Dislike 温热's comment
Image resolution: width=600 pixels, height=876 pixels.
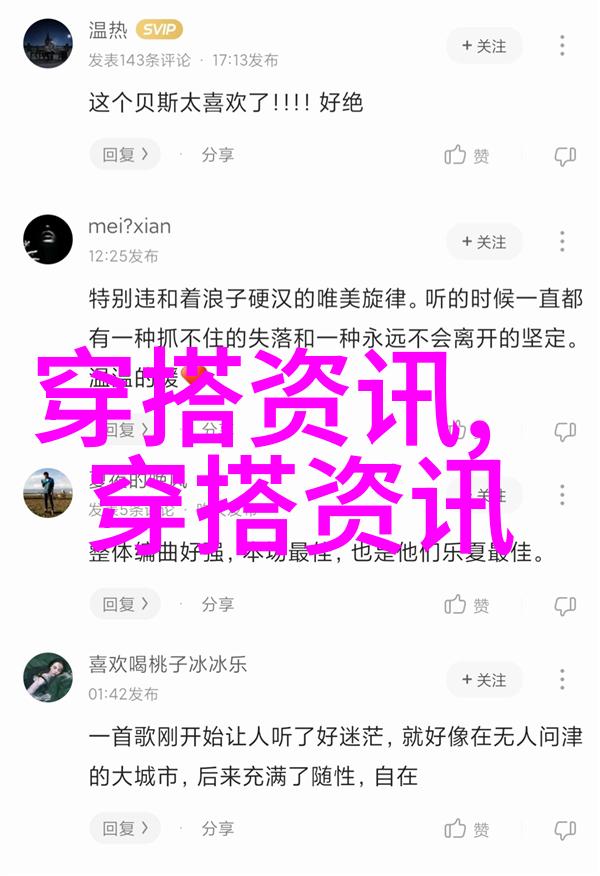point(566,155)
